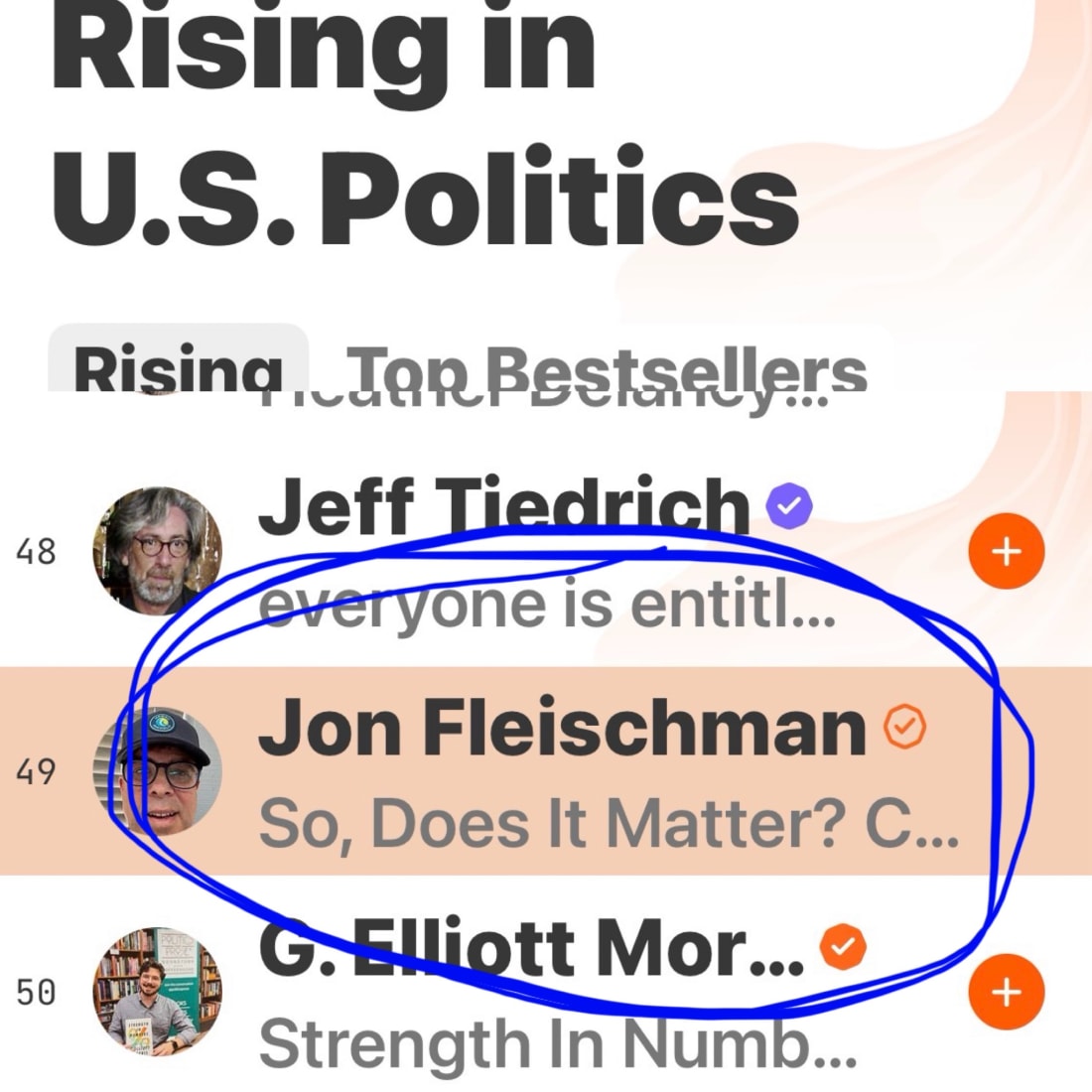The width and height of the screenshot is (1092, 1092).
Task: Switch to the Top Bestsellers tab
Action: coord(607,369)
